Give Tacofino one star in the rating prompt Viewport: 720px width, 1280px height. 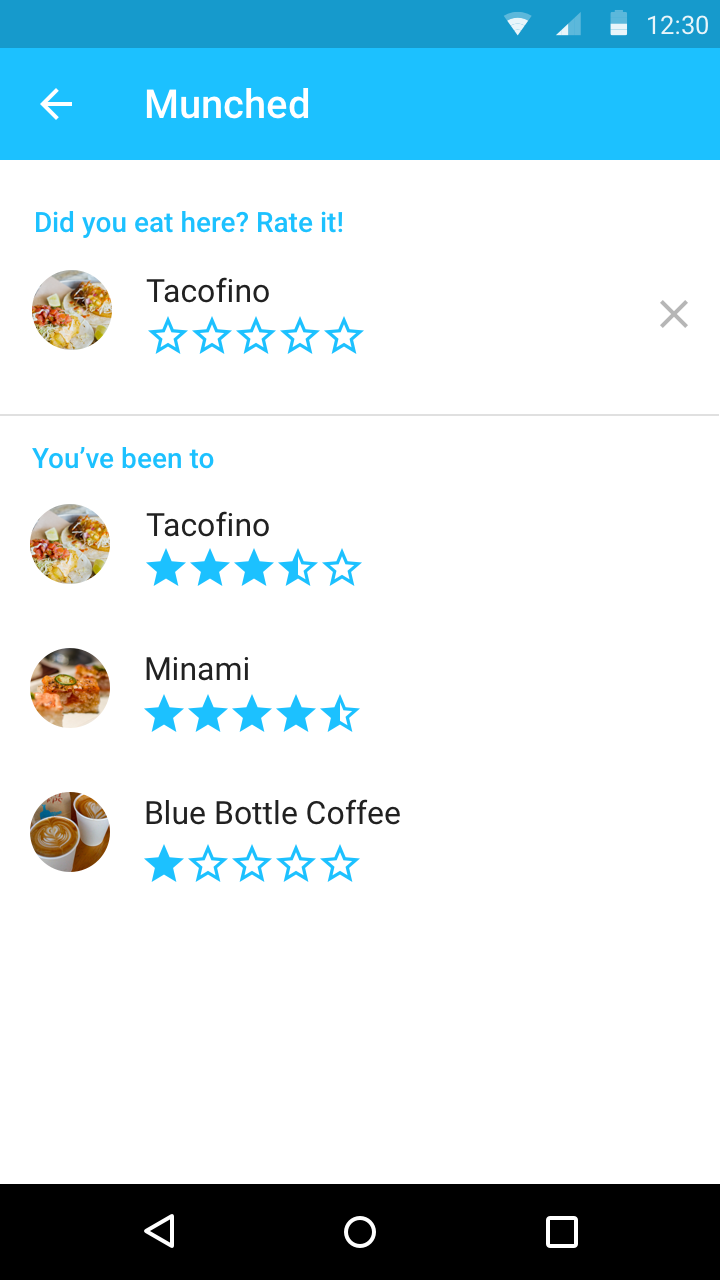pos(168,337)
